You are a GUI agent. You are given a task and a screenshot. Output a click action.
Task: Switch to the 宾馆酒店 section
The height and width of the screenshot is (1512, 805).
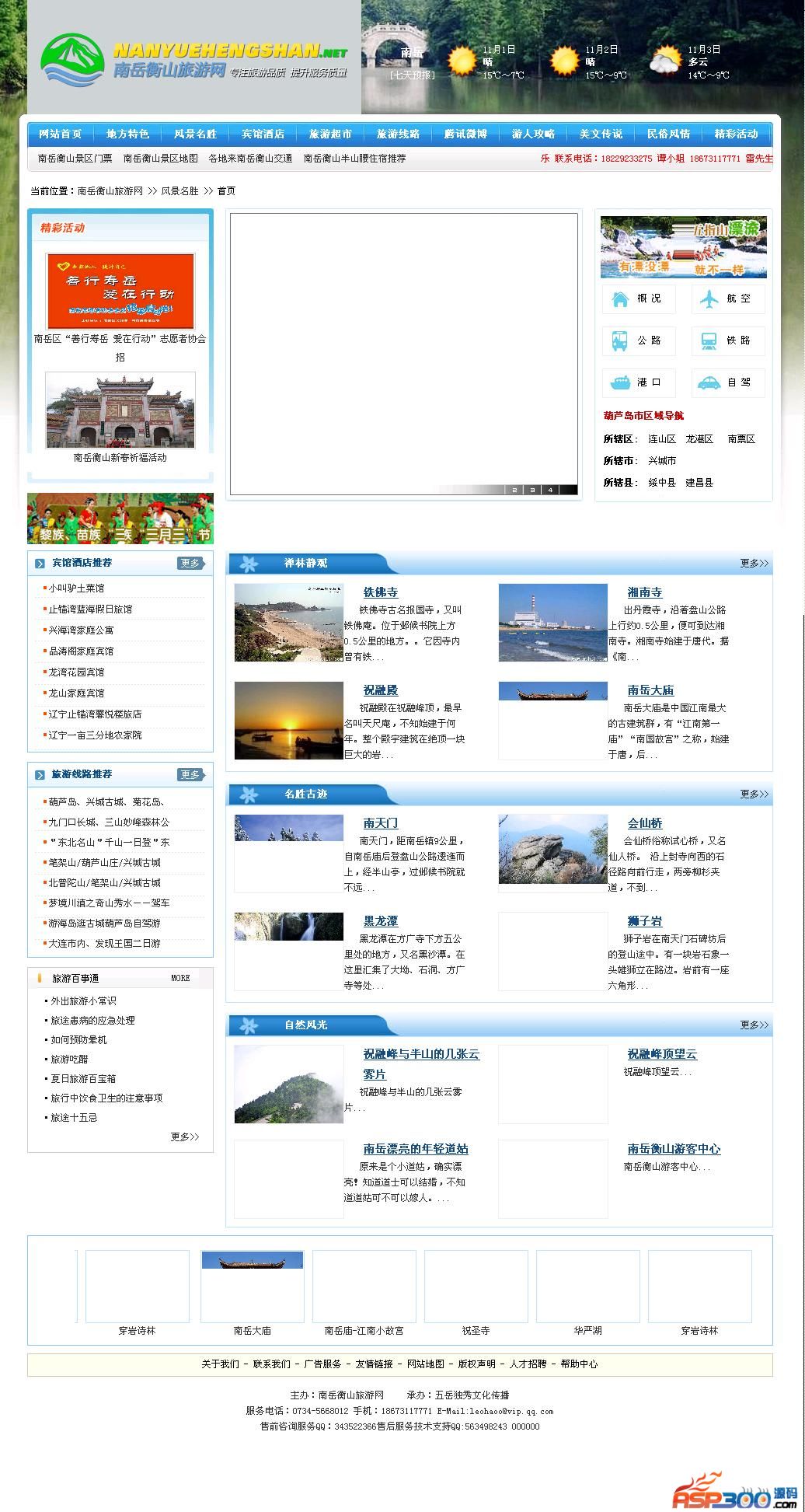263,134
